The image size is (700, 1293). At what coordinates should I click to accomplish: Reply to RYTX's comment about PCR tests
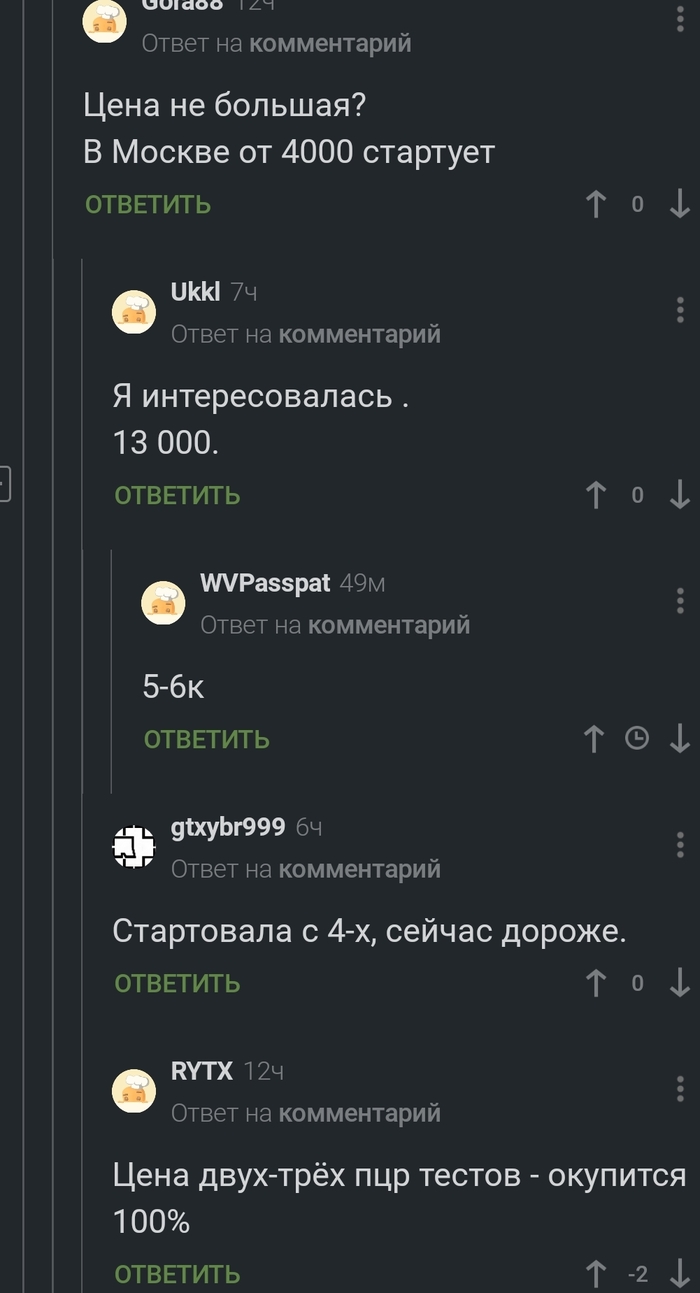(x=177, y=1275)
